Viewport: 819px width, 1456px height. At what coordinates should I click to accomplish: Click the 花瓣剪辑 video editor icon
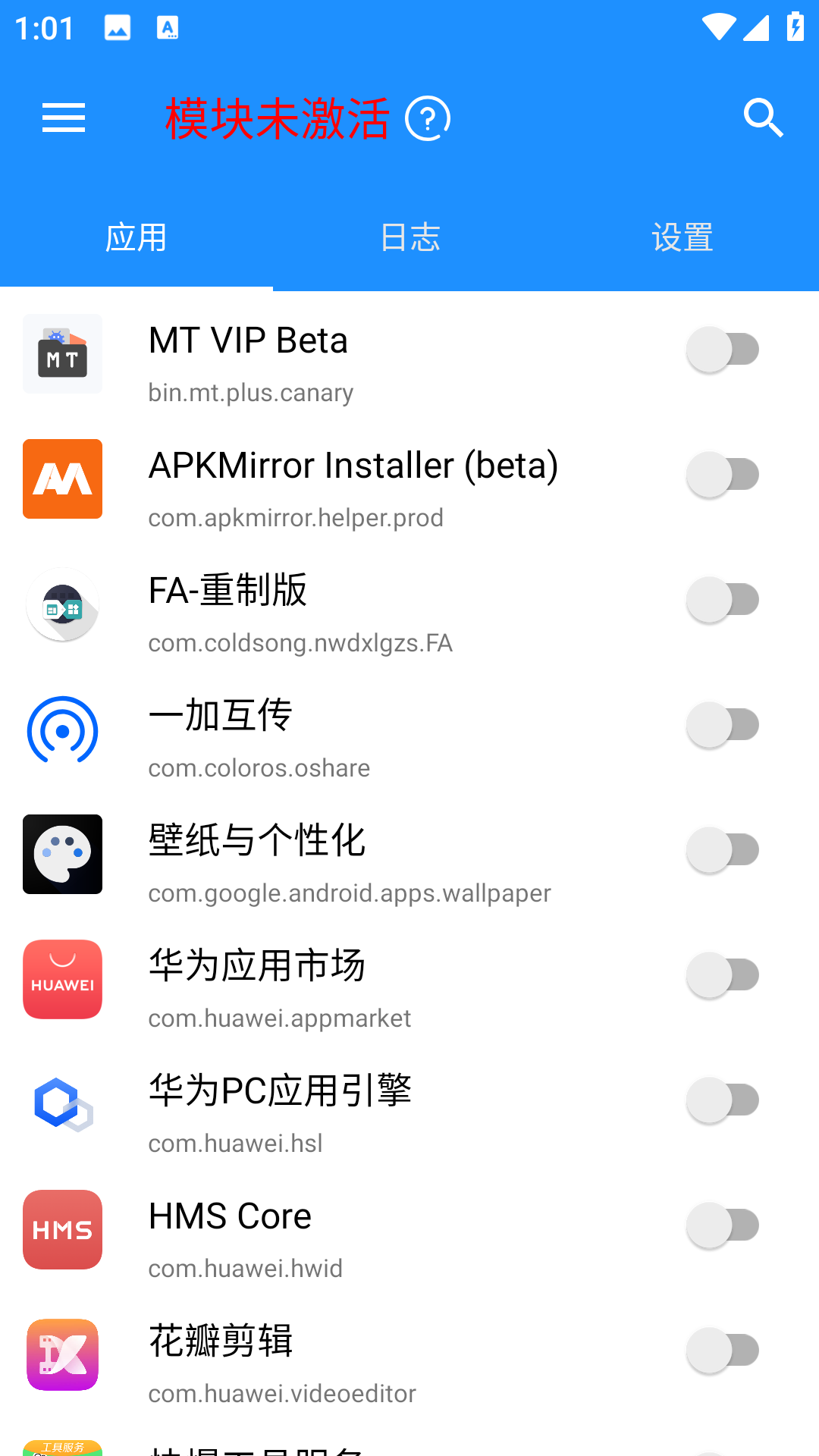coord(62,1354)
